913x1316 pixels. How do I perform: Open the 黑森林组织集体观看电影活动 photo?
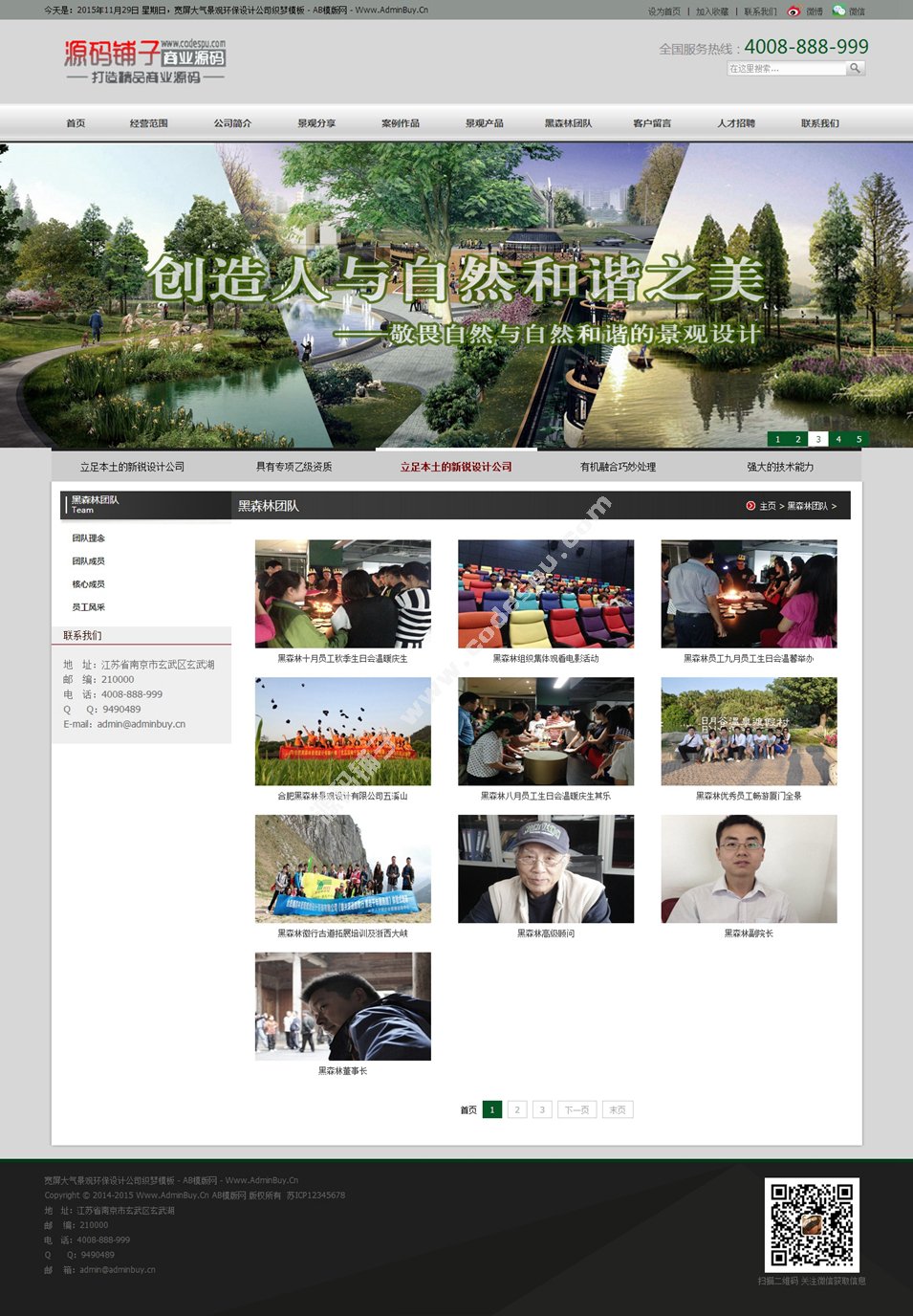(546, 594)
